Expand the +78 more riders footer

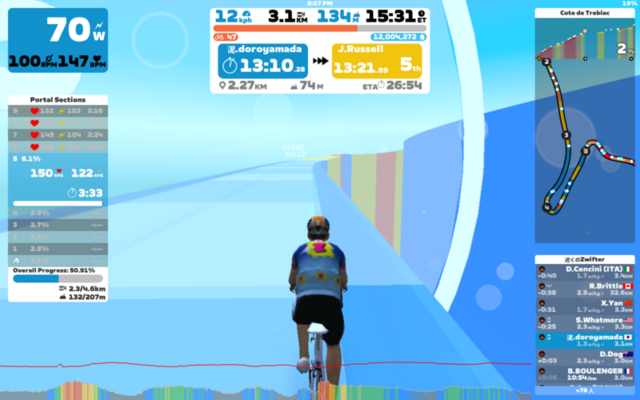(585, 389)
